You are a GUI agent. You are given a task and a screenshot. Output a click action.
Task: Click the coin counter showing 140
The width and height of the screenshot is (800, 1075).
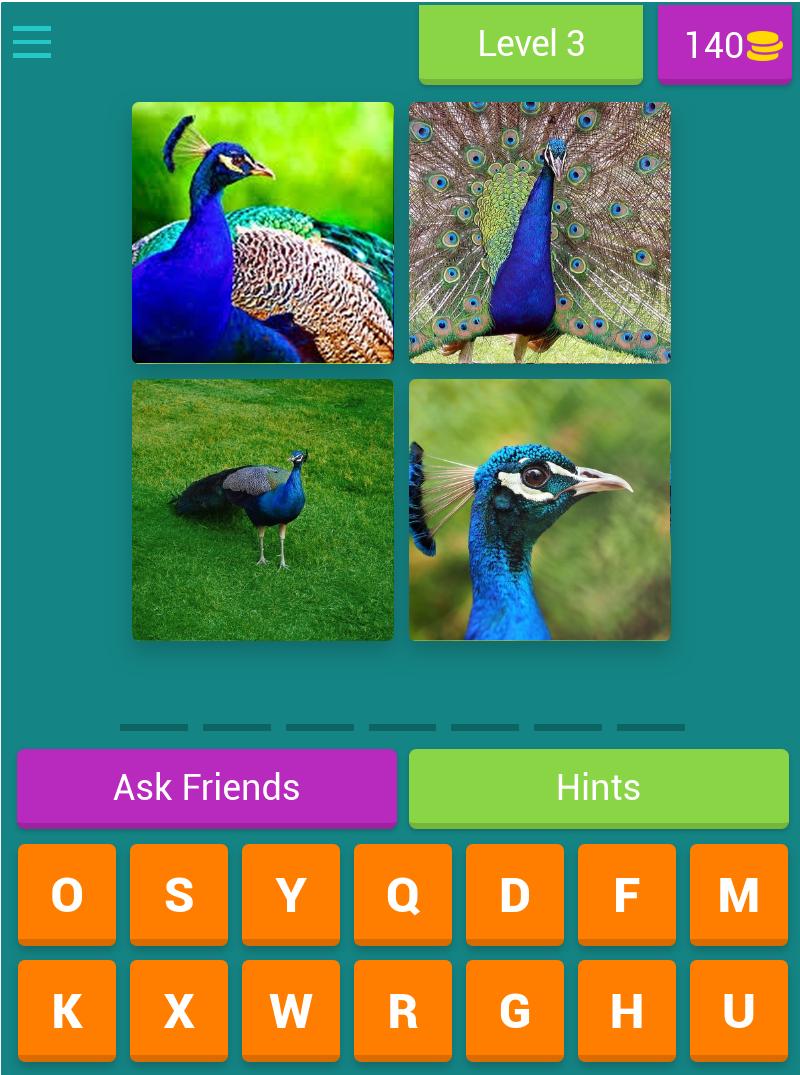point(724,43)
